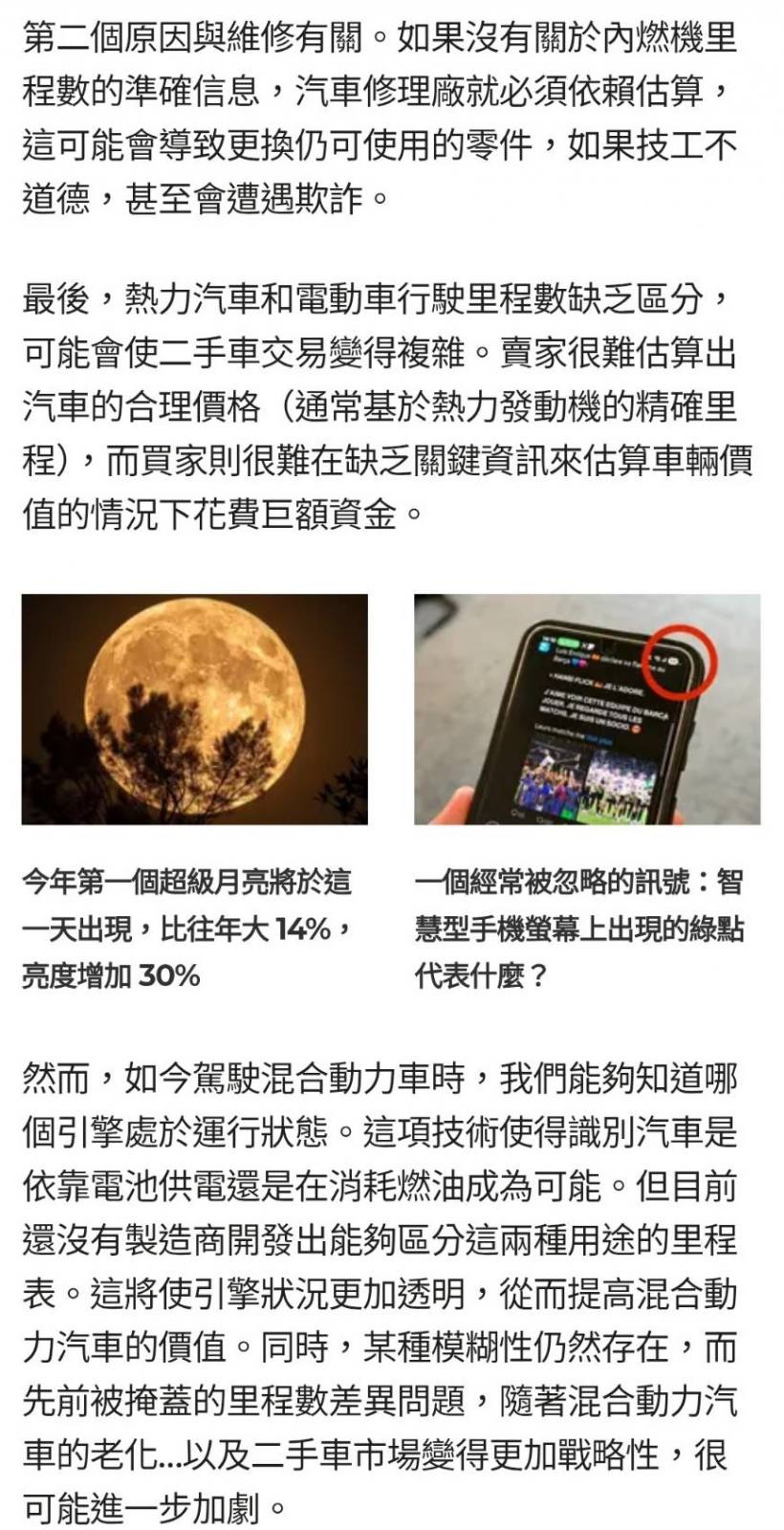This screenshot has height=1530, width=784.
Task: Open the smartphone green dot article thumbnail
Action: pos(587,709)
